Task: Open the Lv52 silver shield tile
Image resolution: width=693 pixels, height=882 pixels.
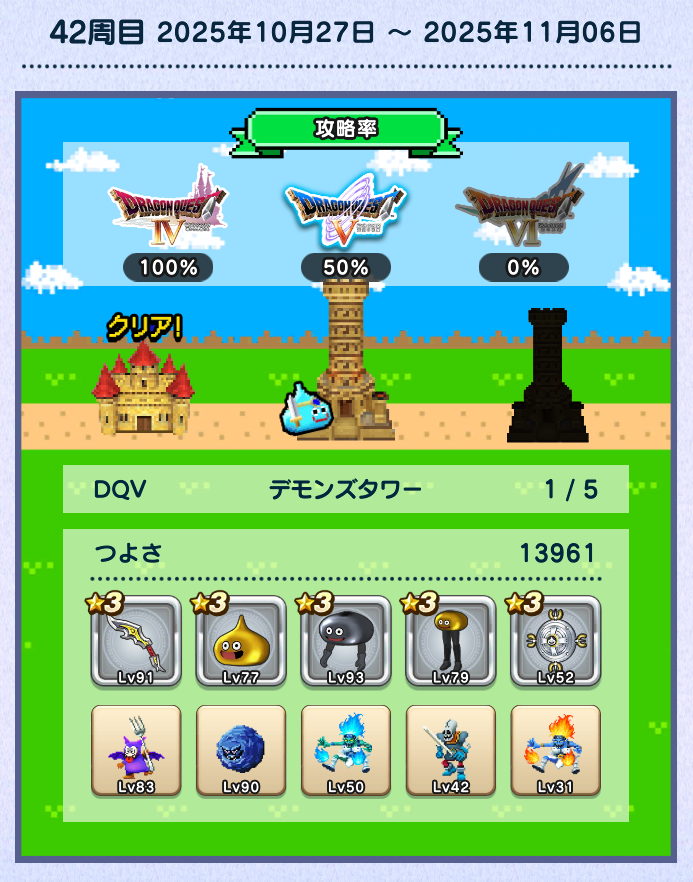Action: (x=556, y=642)
